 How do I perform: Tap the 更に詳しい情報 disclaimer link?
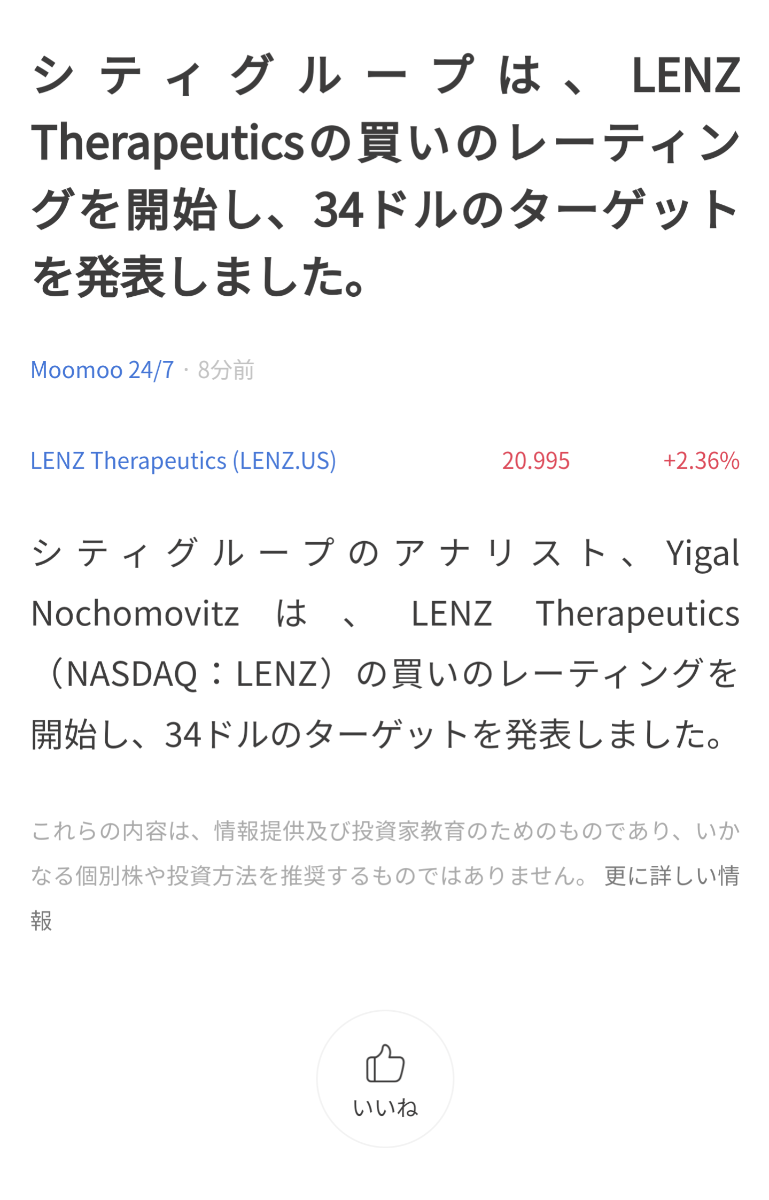tap(670, 877)
